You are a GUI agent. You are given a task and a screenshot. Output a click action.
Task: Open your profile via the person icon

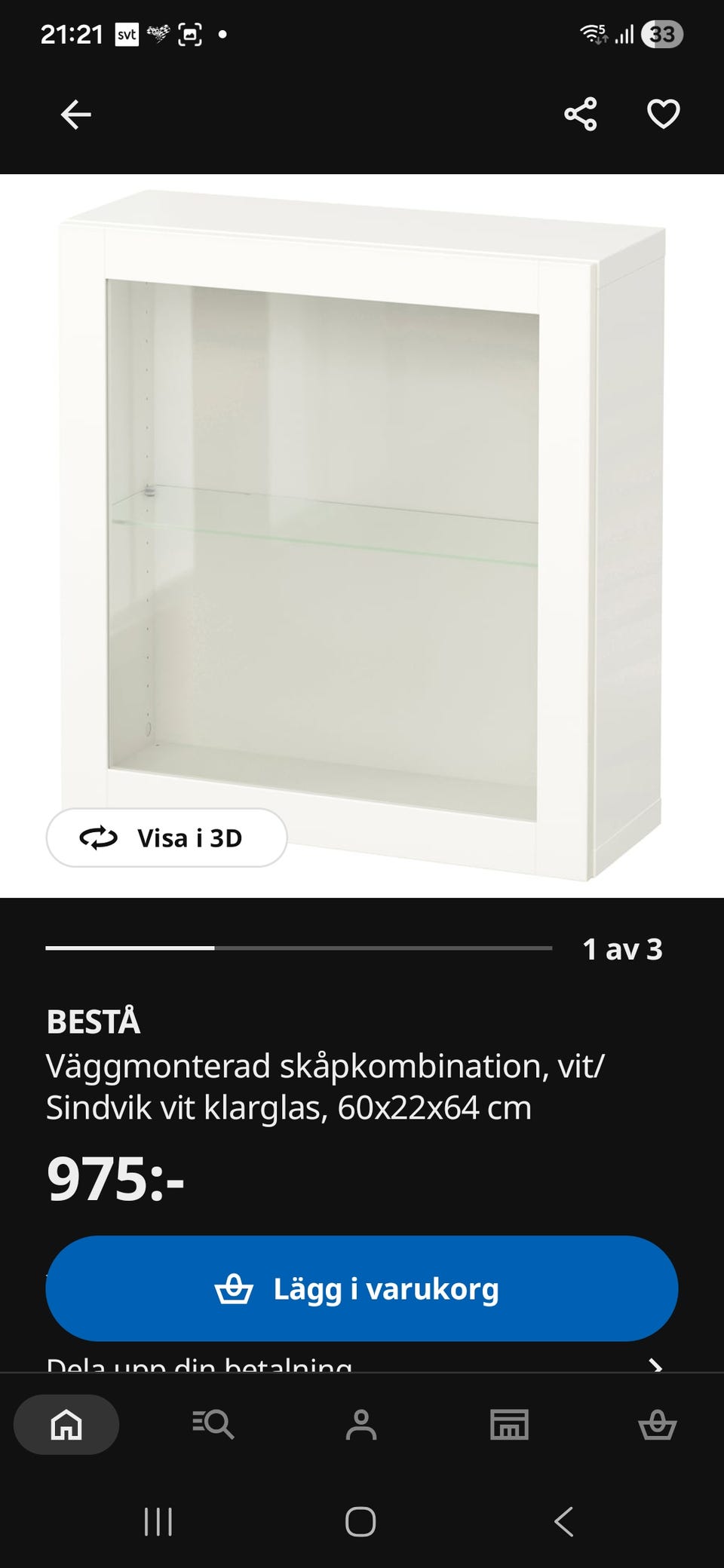[362, 1425]
